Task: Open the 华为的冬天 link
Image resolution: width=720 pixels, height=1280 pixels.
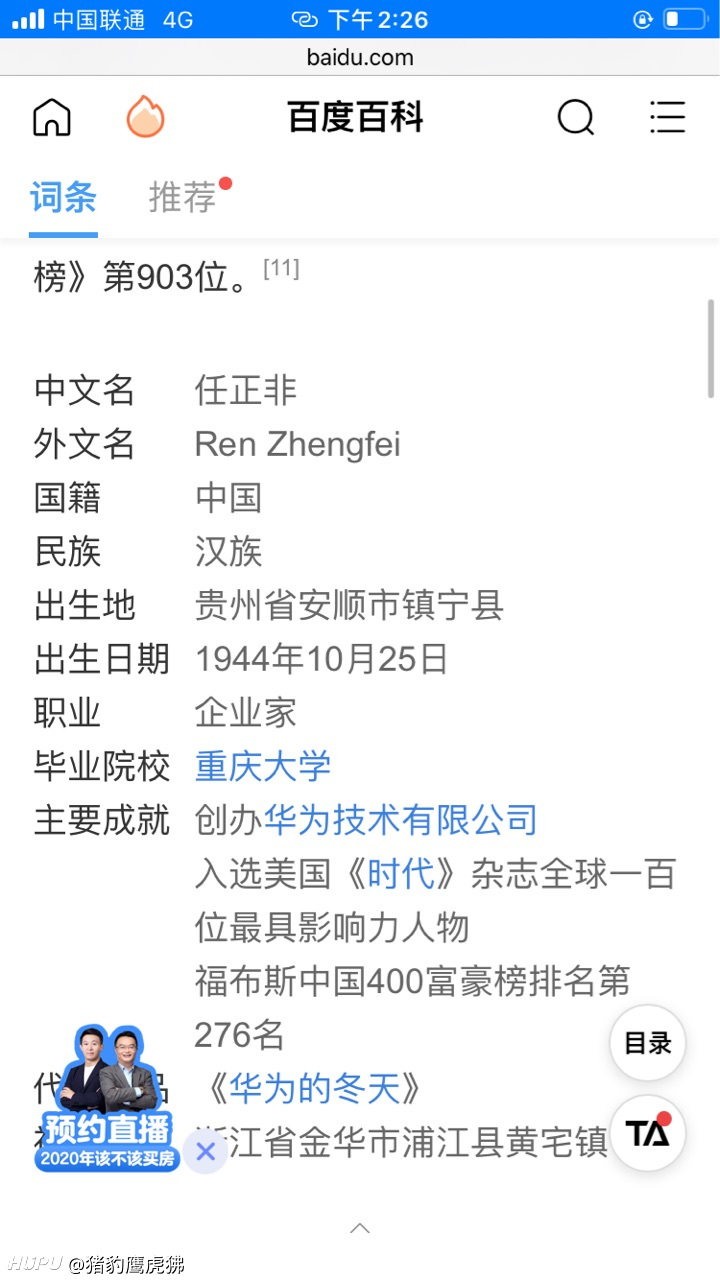Action: [x=314, y=1089]
